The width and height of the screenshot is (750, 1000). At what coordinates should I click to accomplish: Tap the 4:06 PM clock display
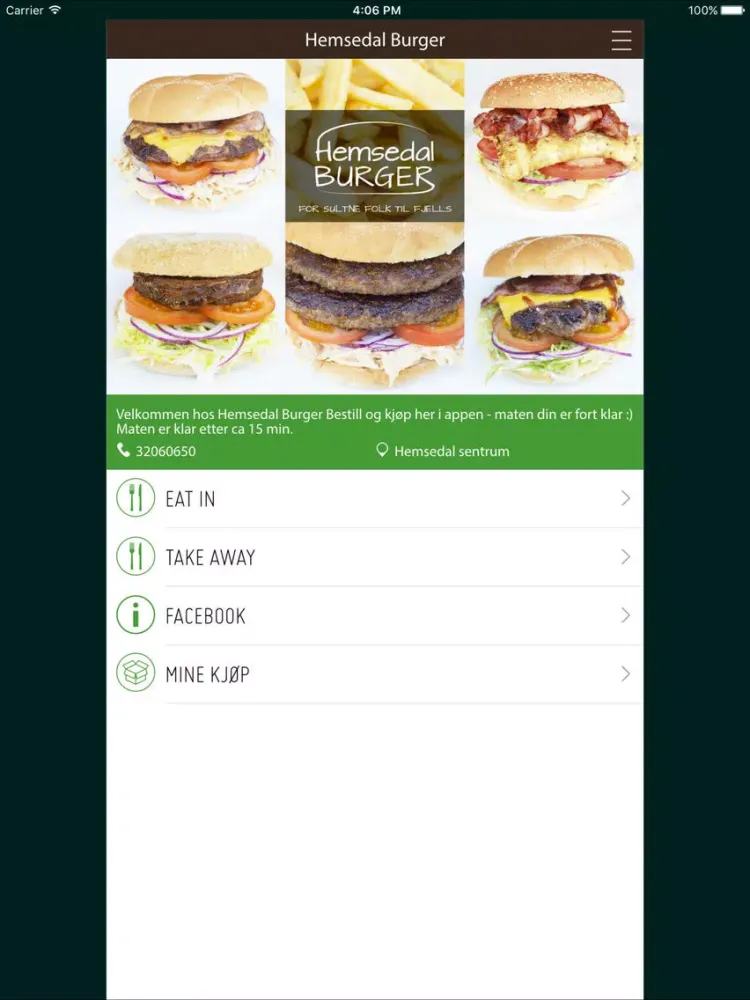[375, 10]
